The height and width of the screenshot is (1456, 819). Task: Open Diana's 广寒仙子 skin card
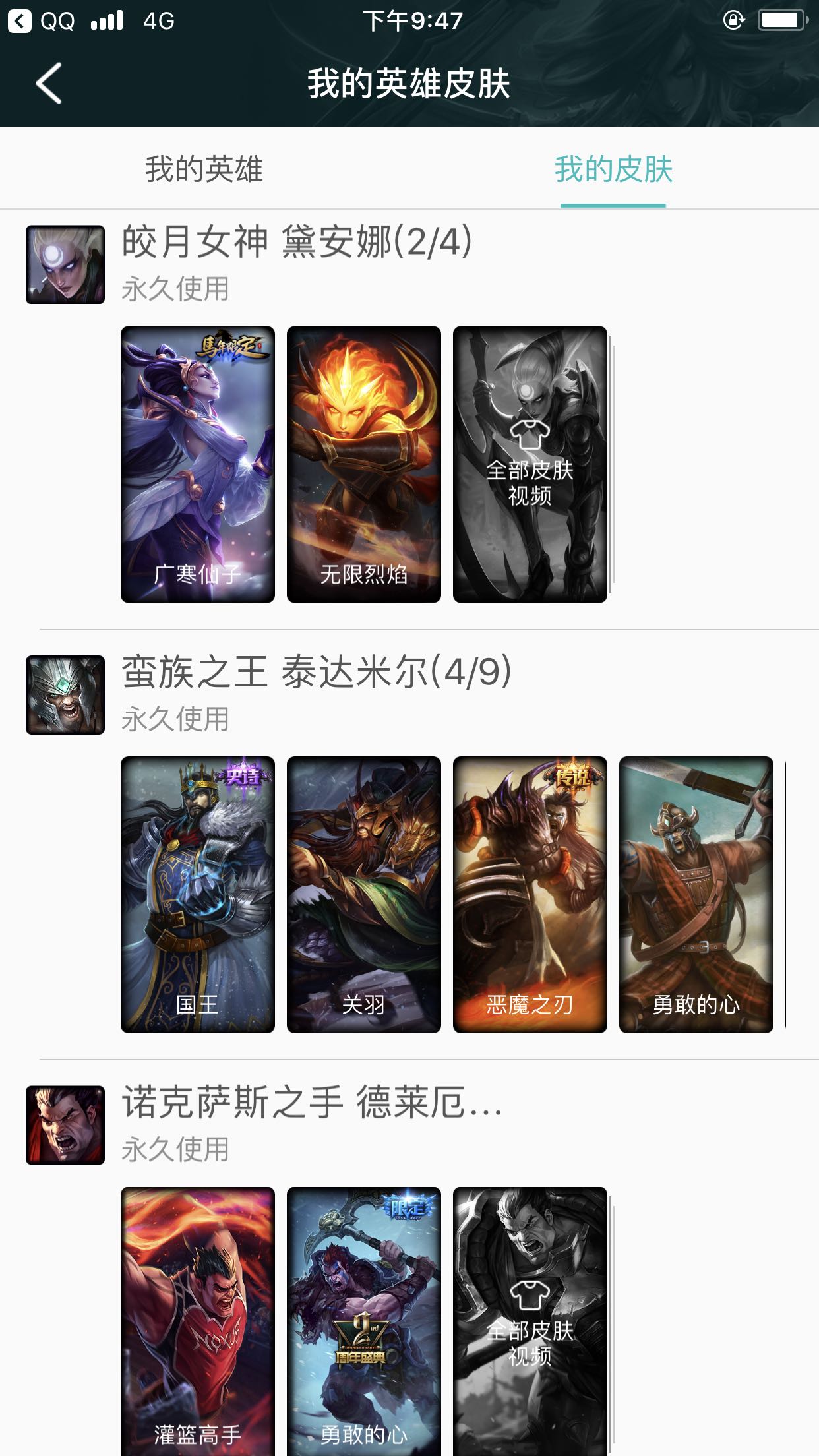coord(197,464)
